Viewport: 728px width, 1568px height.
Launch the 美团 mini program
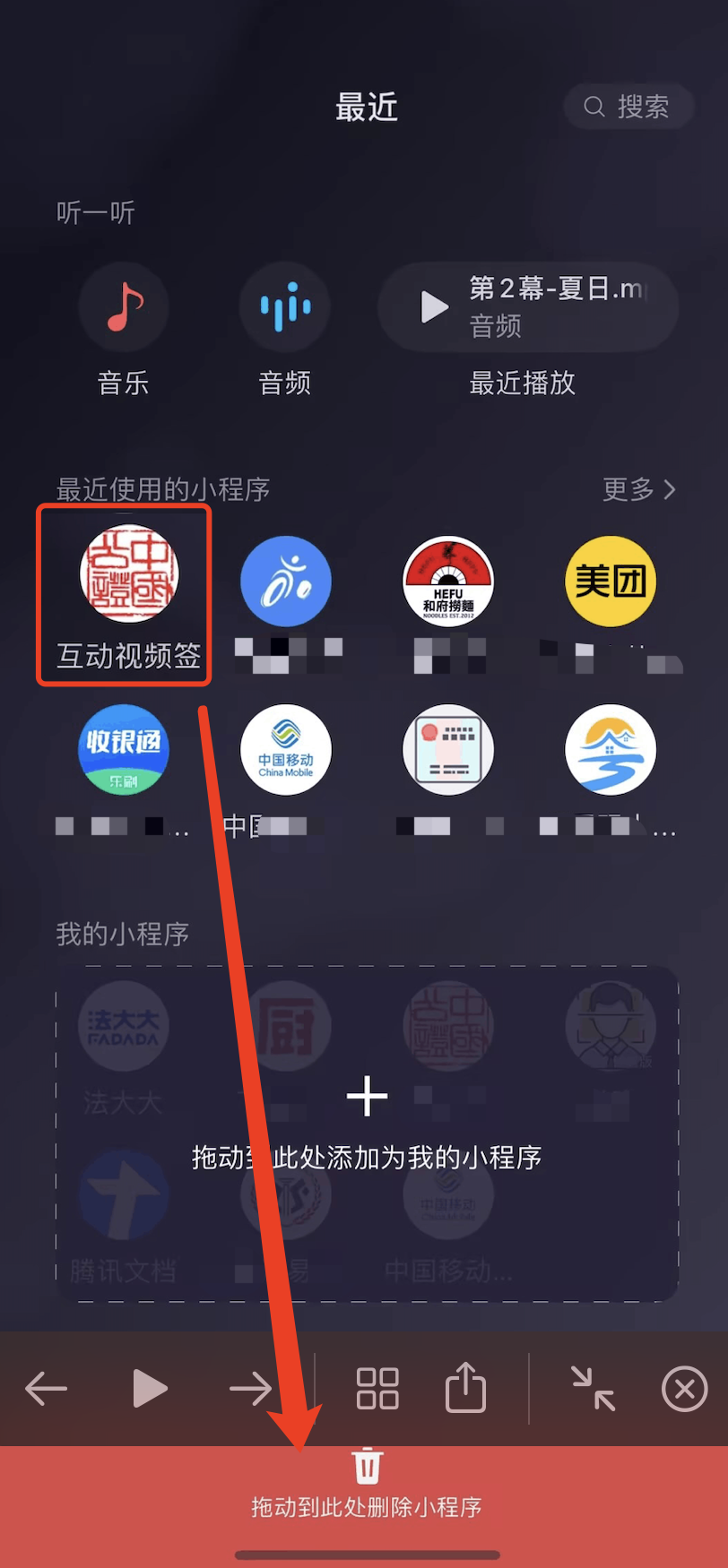tap(611, 581)
